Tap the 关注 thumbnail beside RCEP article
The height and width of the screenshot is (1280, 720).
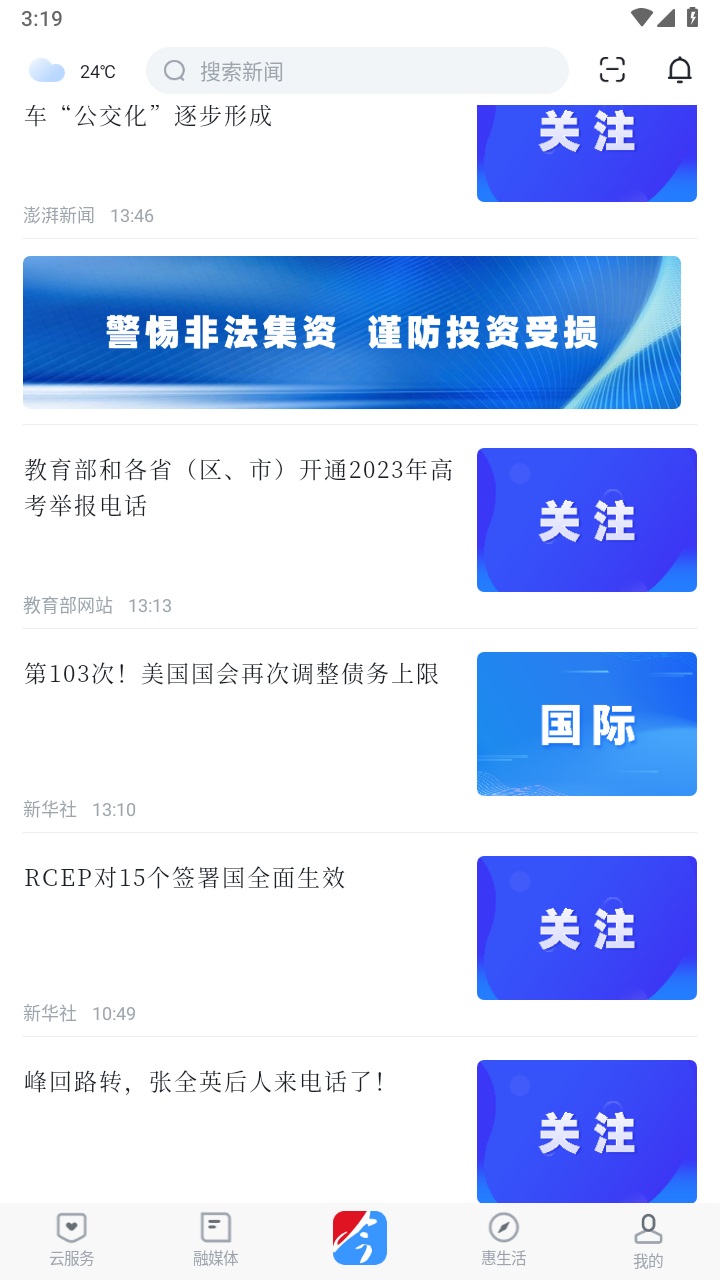coord(586,927)
